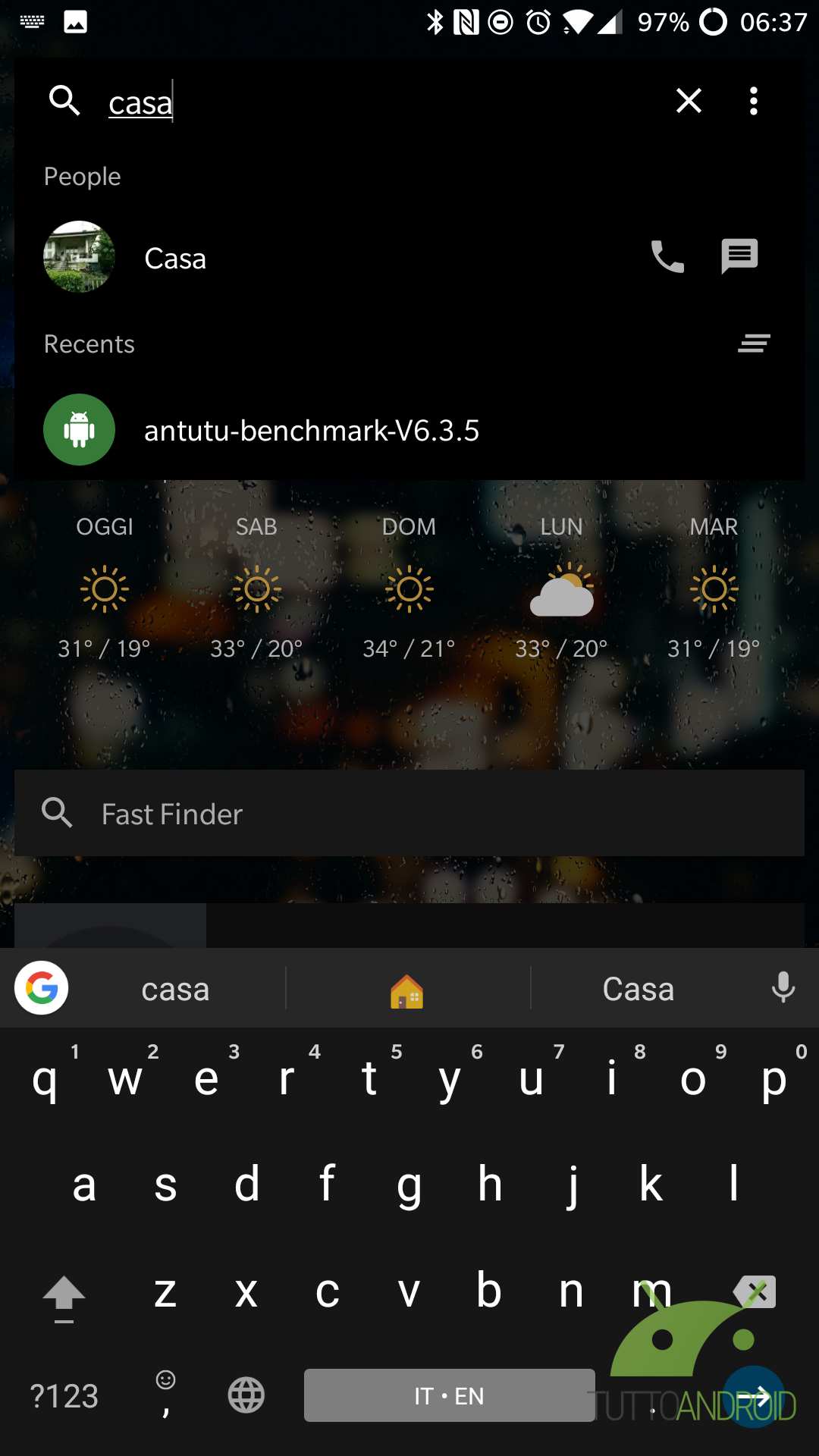Switch to the ?123 symbols keyboard
819x1456 pixels.
(64, 1396)
